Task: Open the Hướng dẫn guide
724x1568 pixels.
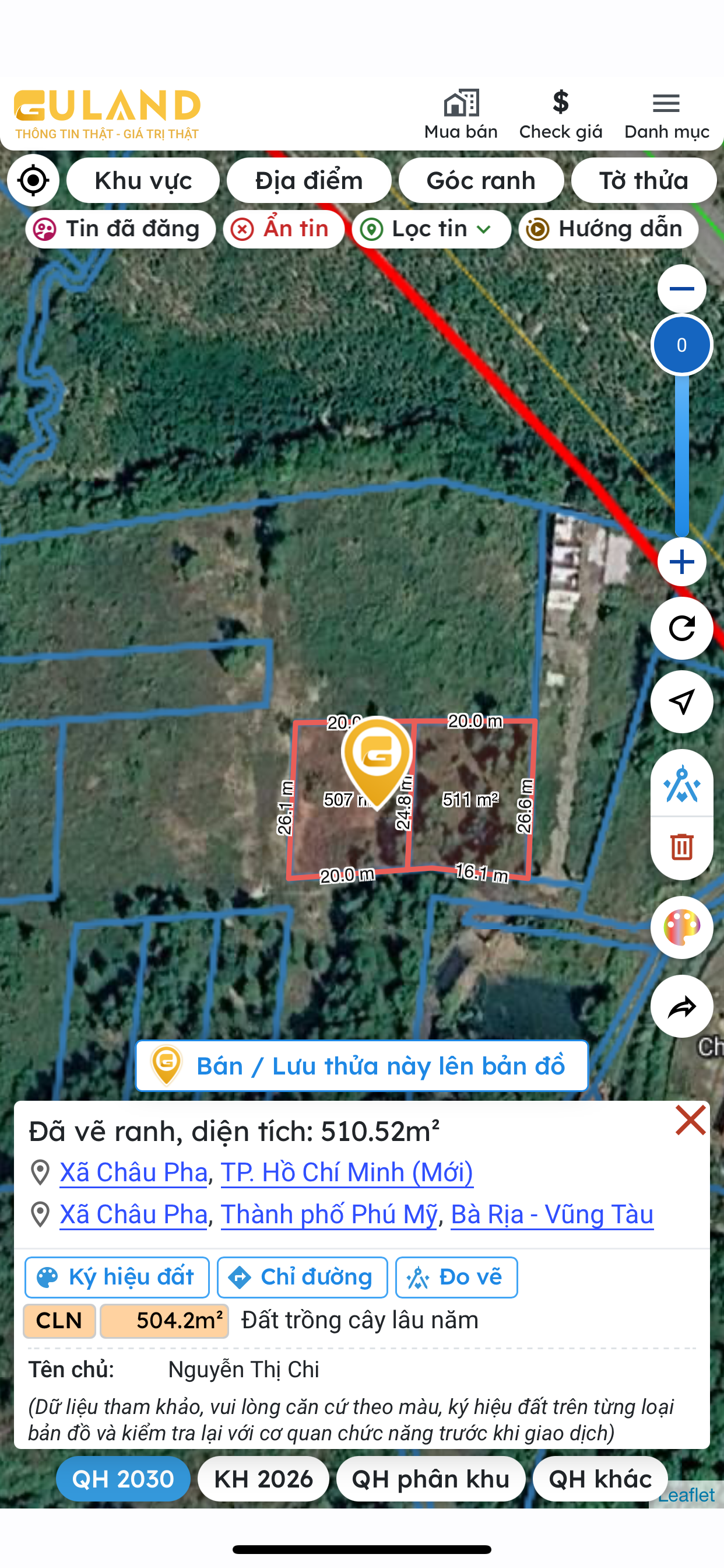Action: pyautogui.click(x=608, y=229)
